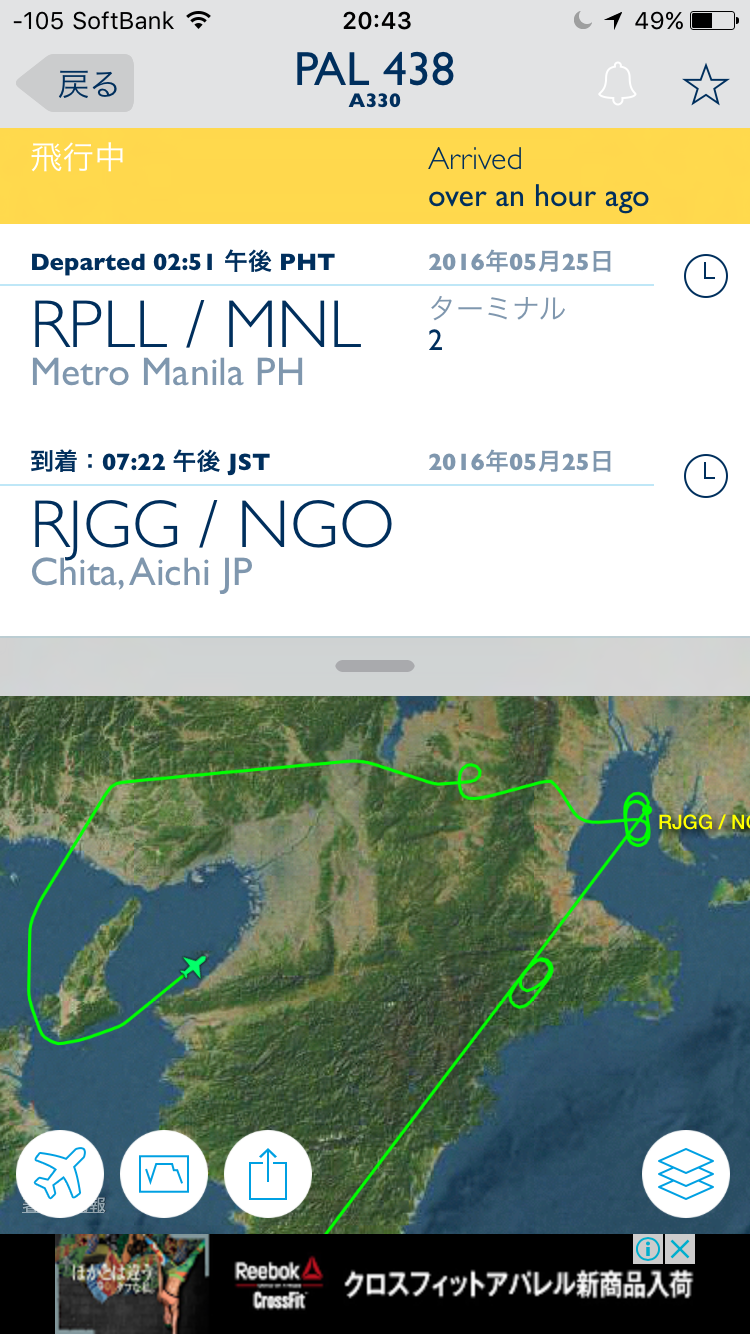The width and height of the screenshot is (750, 1334).
Task: Open RPLL / MNL departure airport details
Action: 196,326
